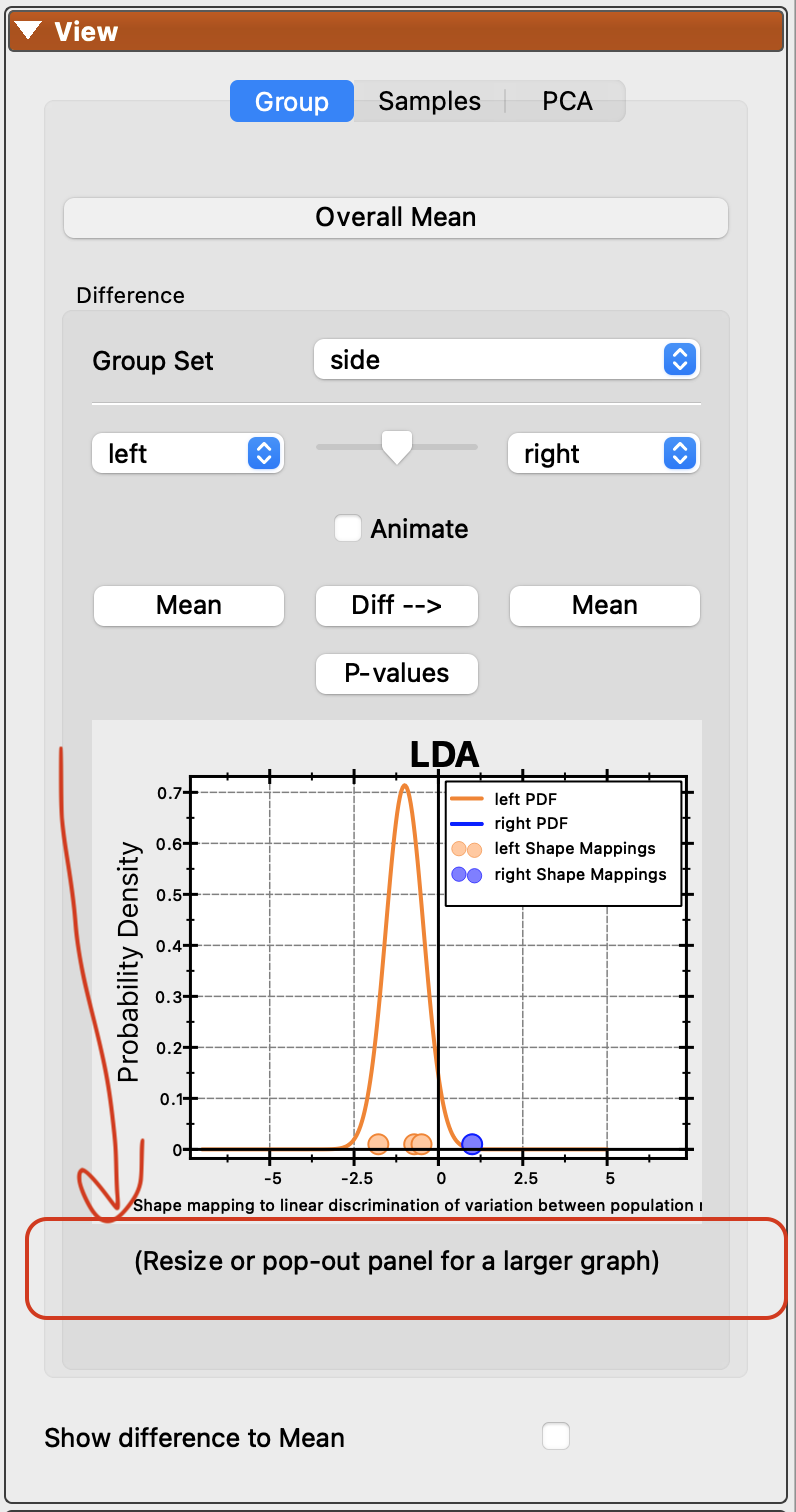This screenshot has height=1512, width=796.
Task: Click the Overall Mean button
Action: tap(396, 217)
